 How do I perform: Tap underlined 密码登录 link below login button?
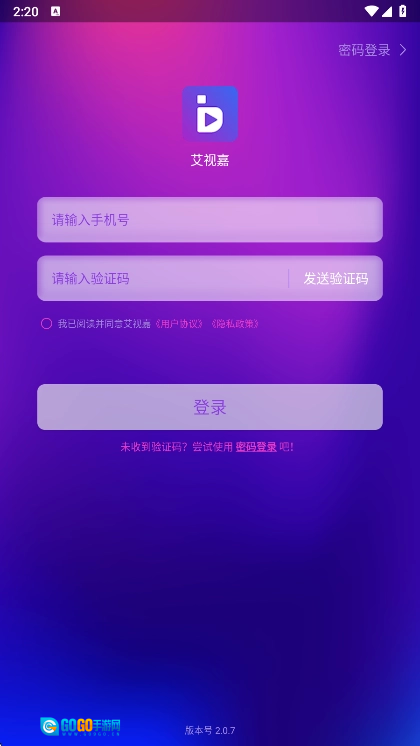point(256,447)
